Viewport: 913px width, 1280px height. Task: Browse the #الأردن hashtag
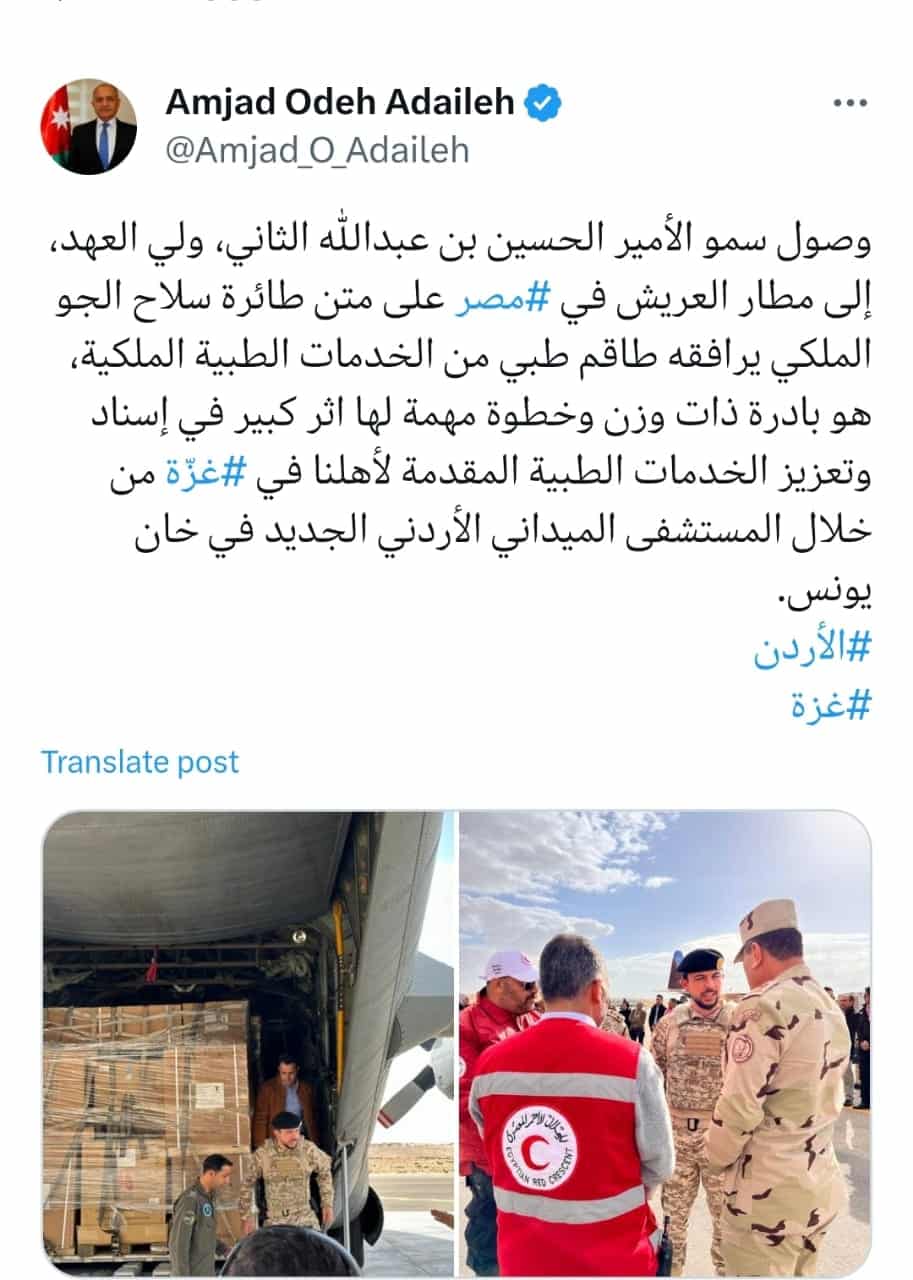click(811, 650)
